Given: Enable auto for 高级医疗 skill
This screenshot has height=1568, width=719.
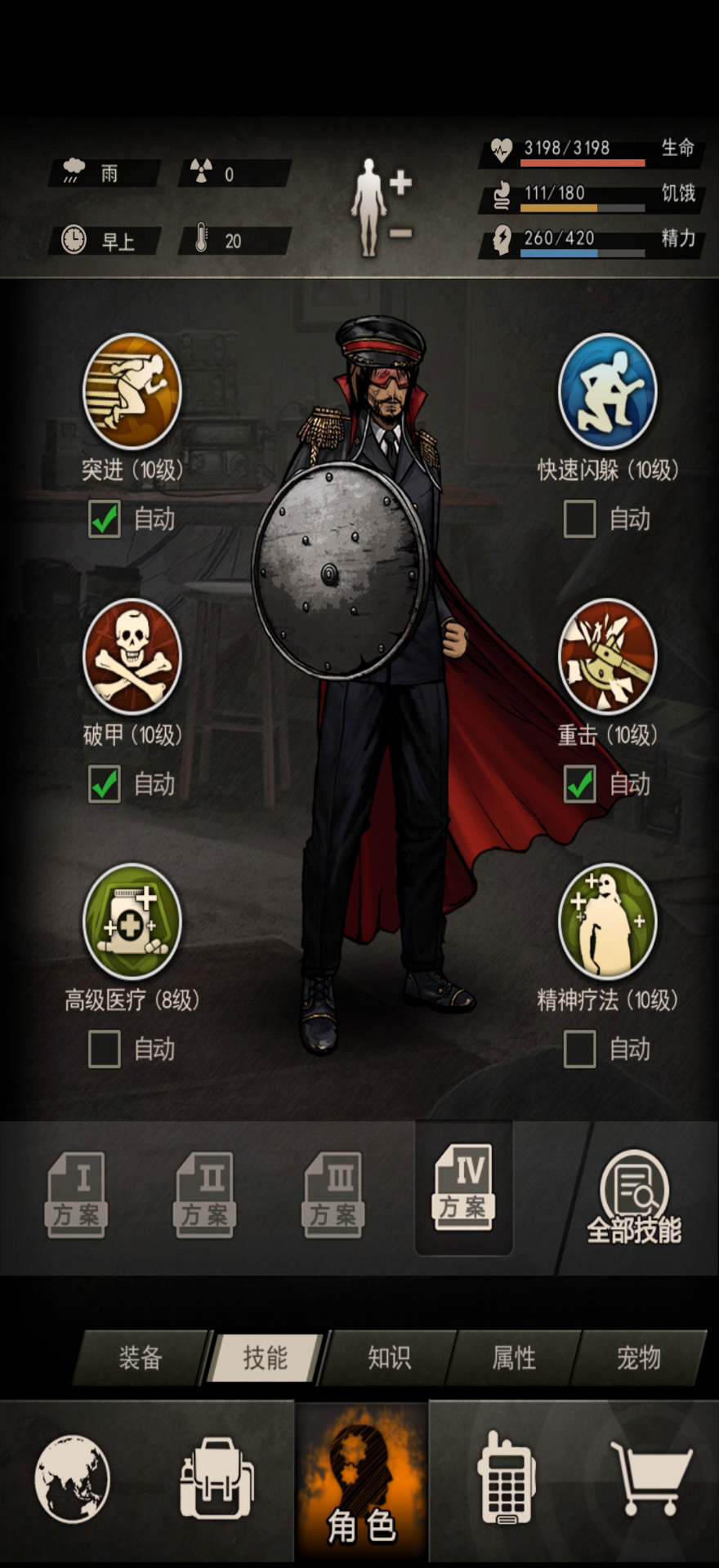Looking at the screenshot, I should (x=105, y=1049).
